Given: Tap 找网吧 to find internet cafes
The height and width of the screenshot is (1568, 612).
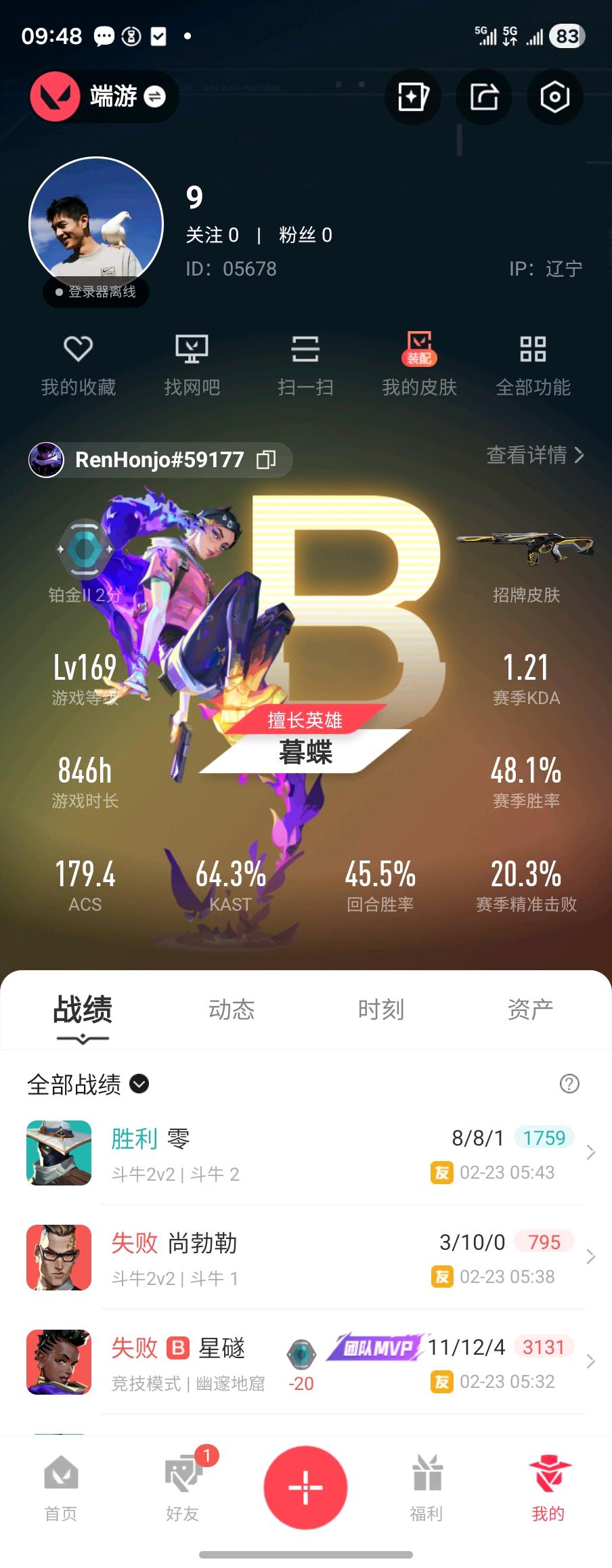Looking at the screenshot, I should pos(192,364).
